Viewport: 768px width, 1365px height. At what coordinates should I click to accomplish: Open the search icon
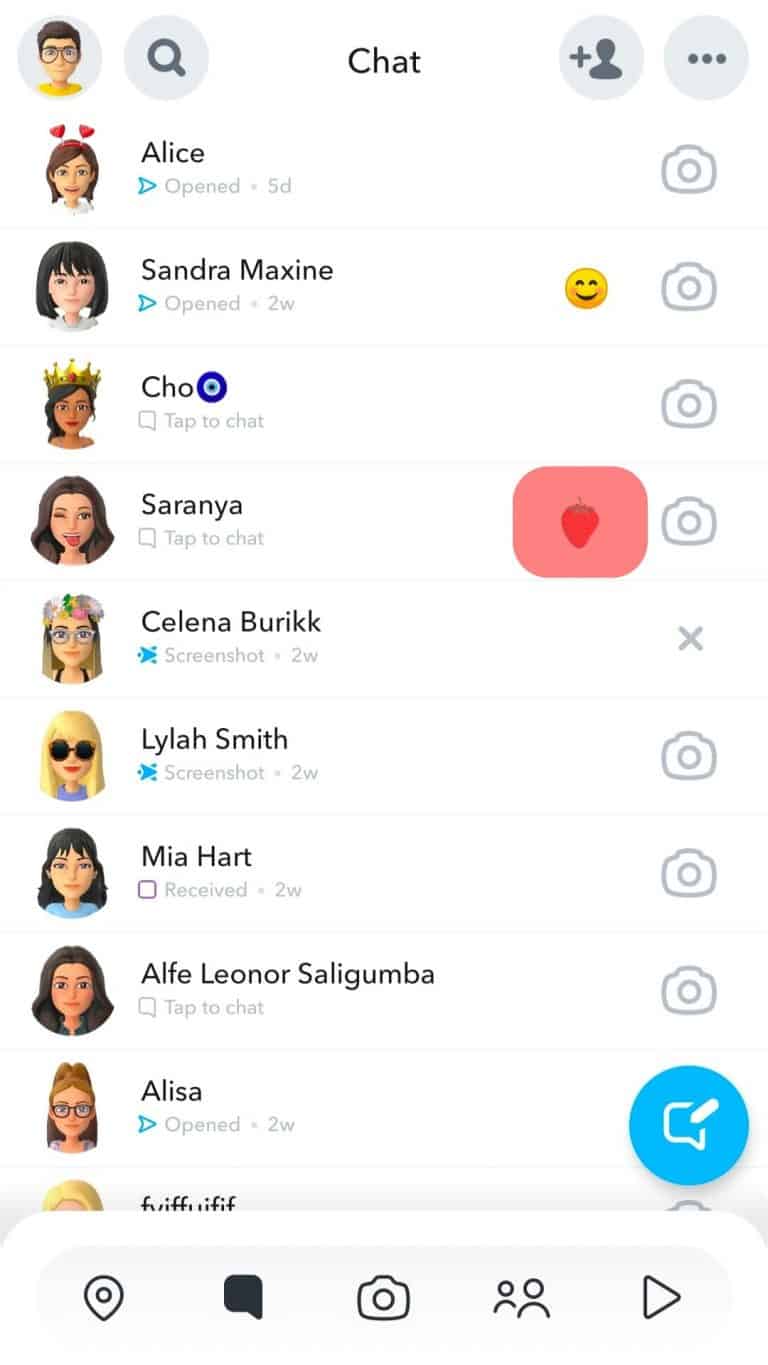point(166,58)
